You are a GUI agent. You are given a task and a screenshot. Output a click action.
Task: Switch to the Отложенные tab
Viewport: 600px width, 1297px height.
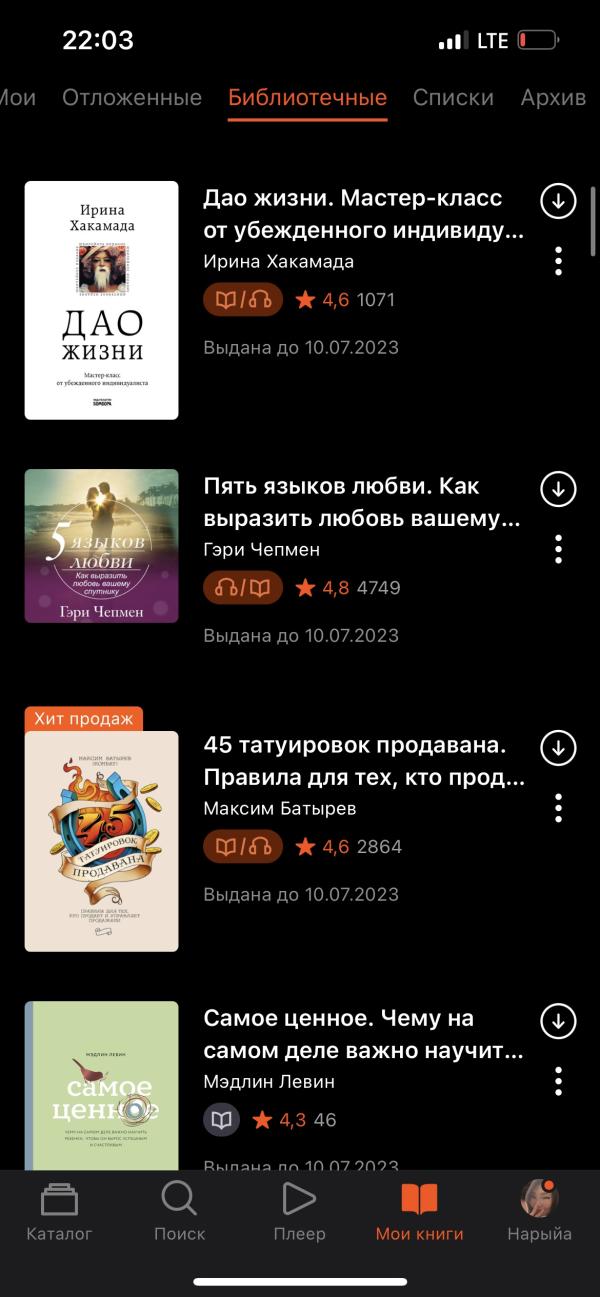point(132,97)
